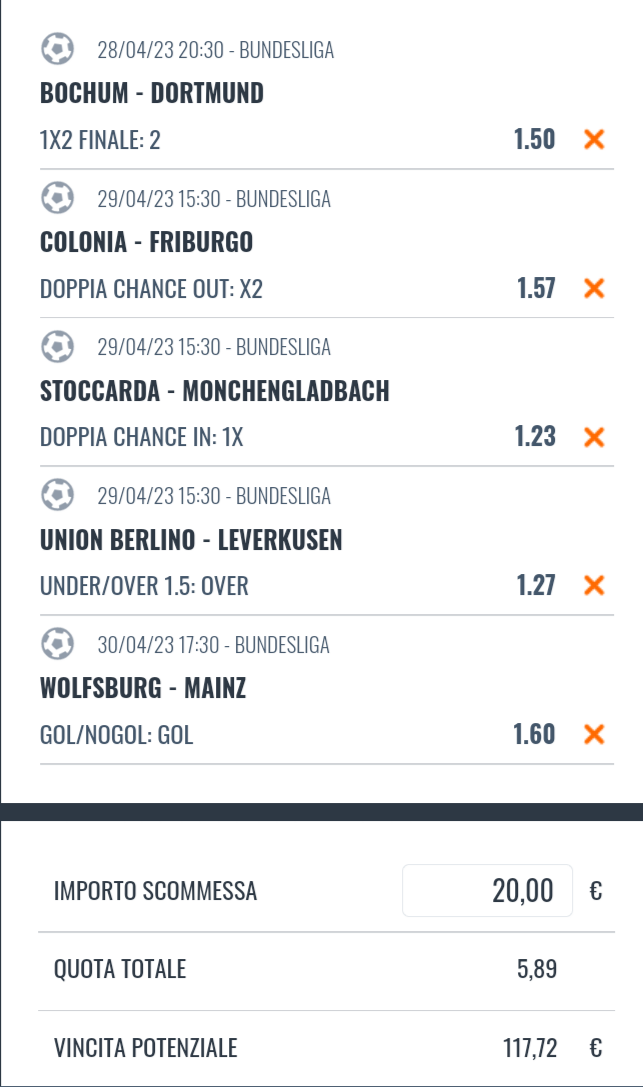Edit the Importo Scommessa amount field

coord(487,890)
